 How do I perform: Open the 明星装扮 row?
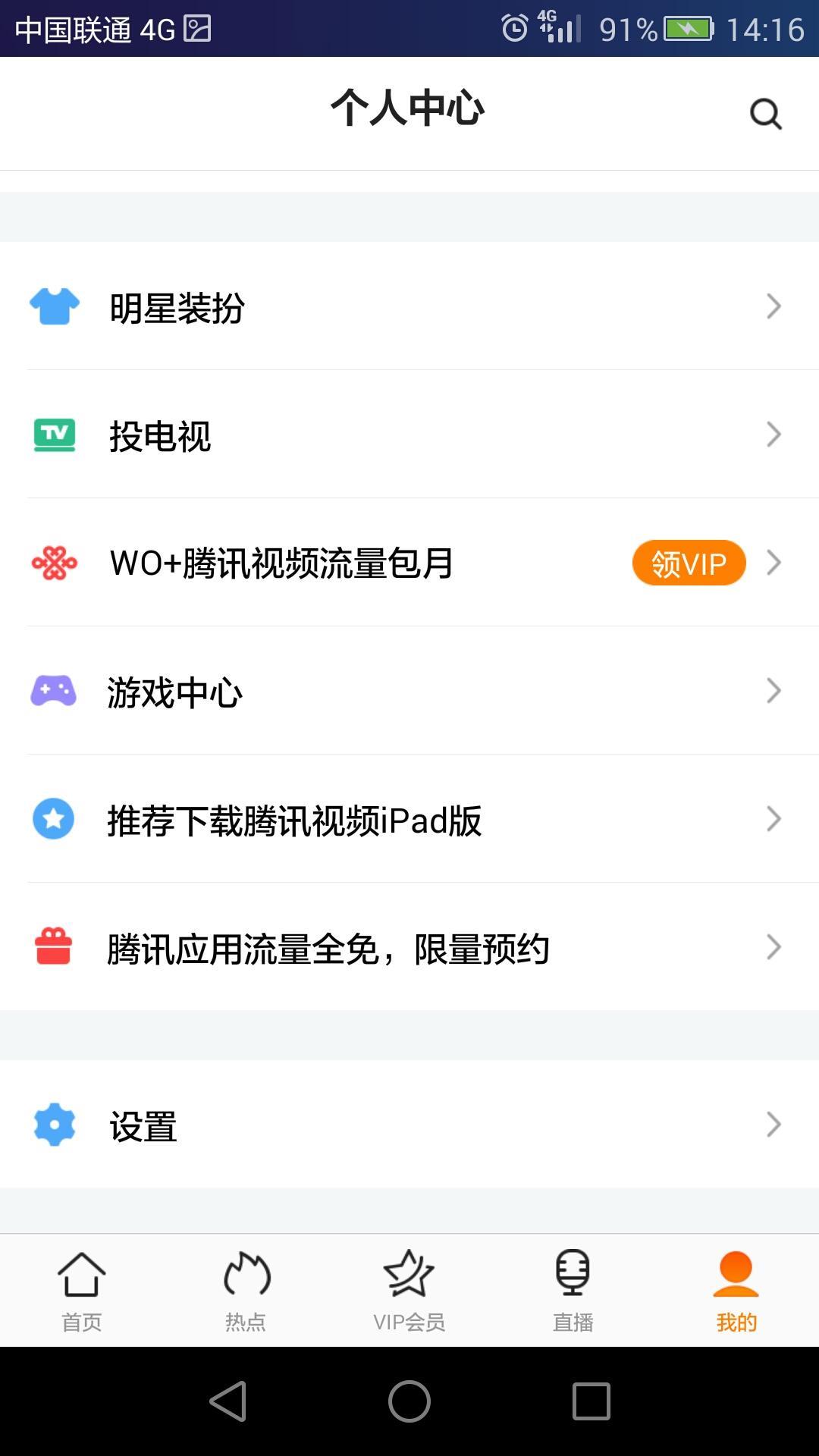click(x=409, y=307)
